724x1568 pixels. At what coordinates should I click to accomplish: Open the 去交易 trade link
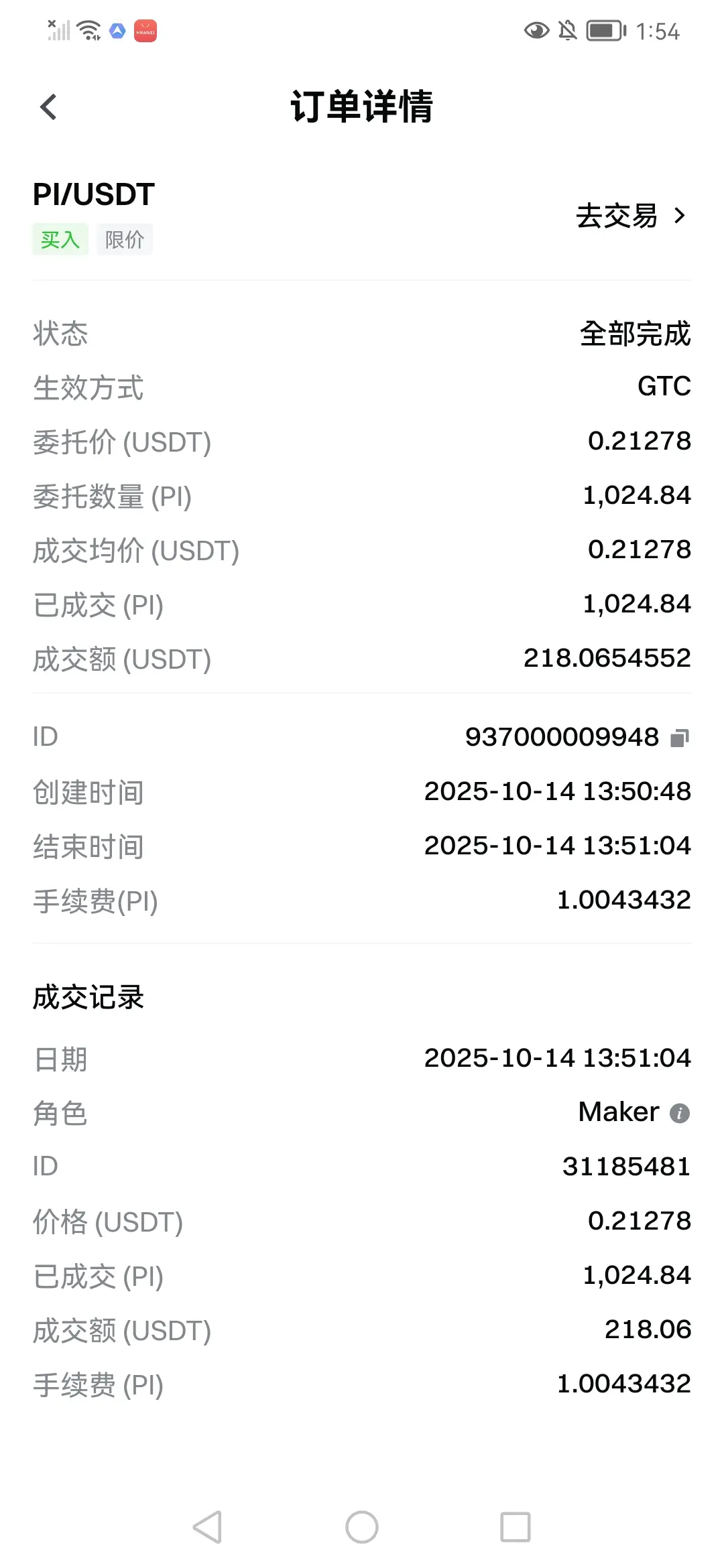click(631, 216)
